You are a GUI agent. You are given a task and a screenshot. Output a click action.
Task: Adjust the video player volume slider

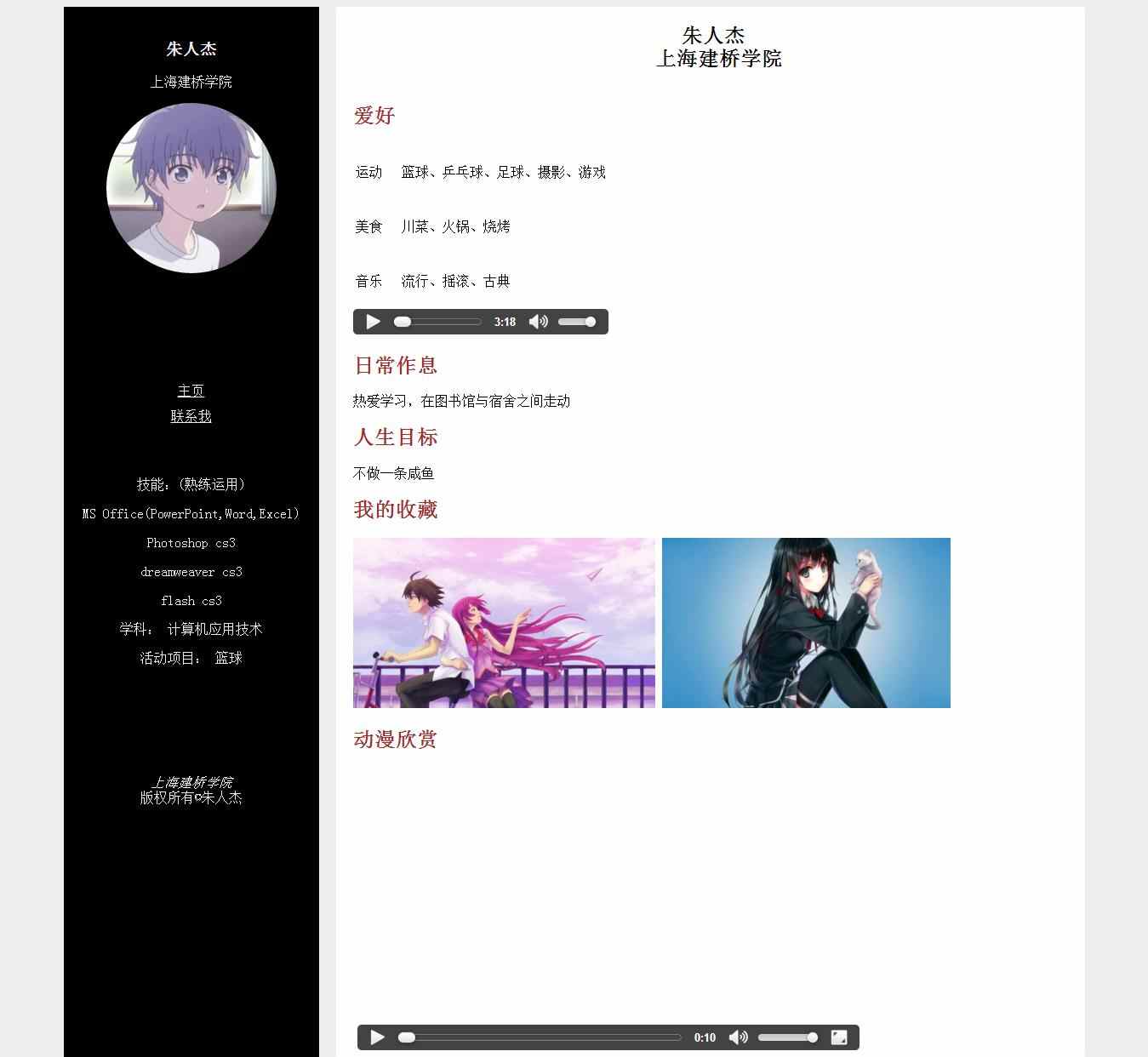tap(787, 1037)
